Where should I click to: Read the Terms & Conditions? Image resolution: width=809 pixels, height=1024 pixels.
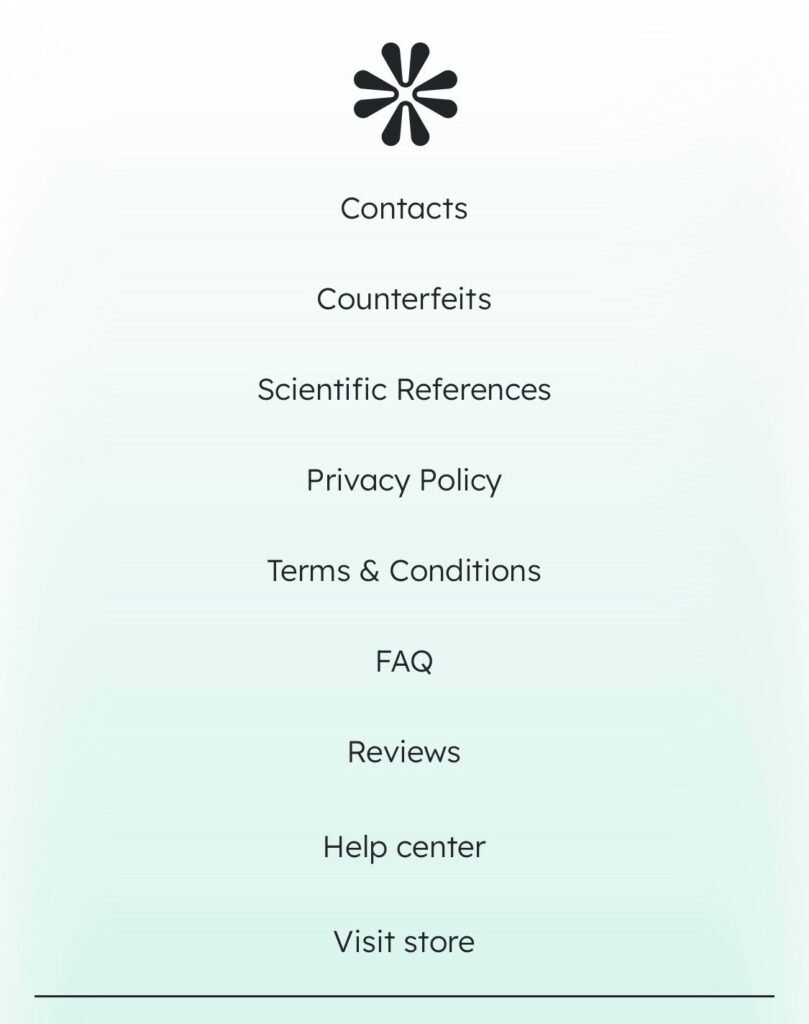coord(404,570)
